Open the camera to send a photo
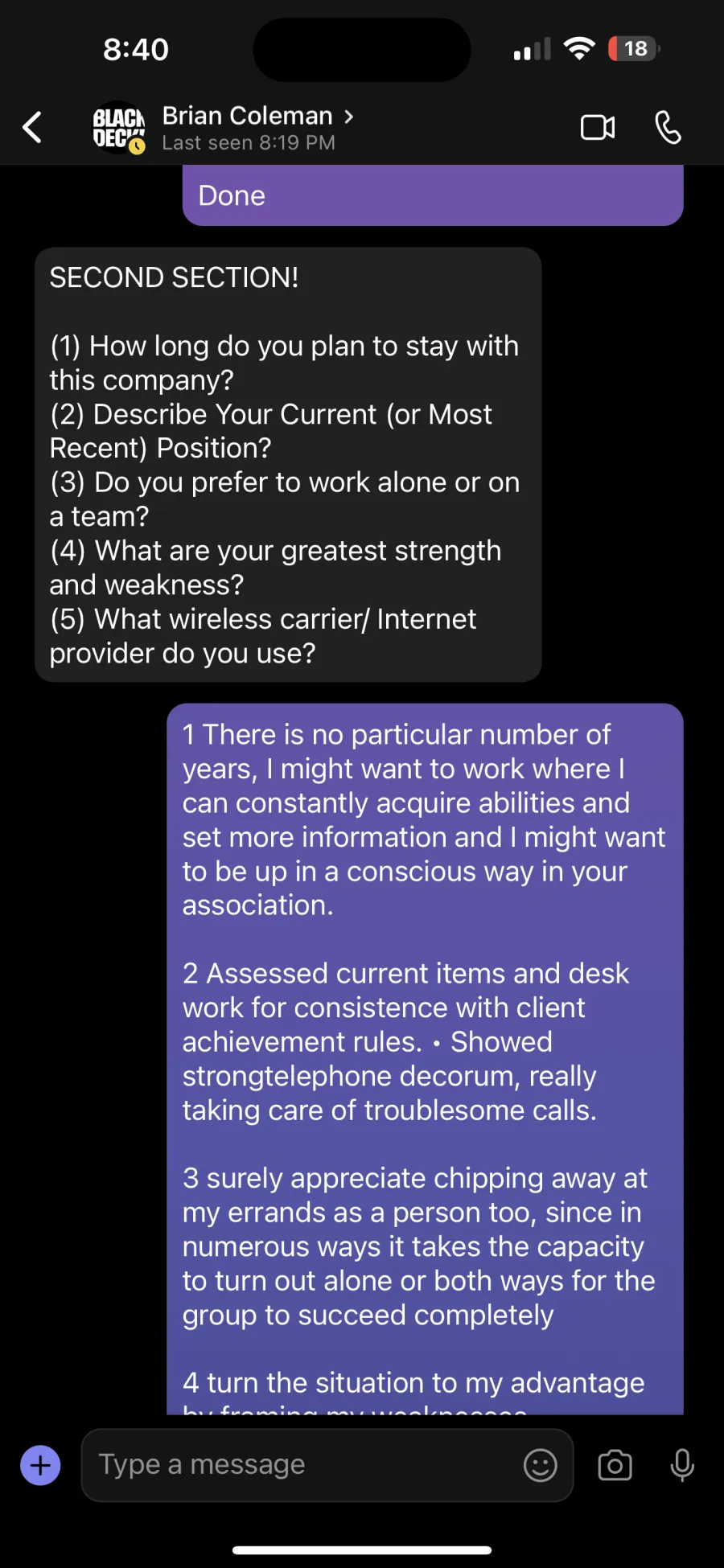The image size is (724, 1568). tap(615, 1465)
